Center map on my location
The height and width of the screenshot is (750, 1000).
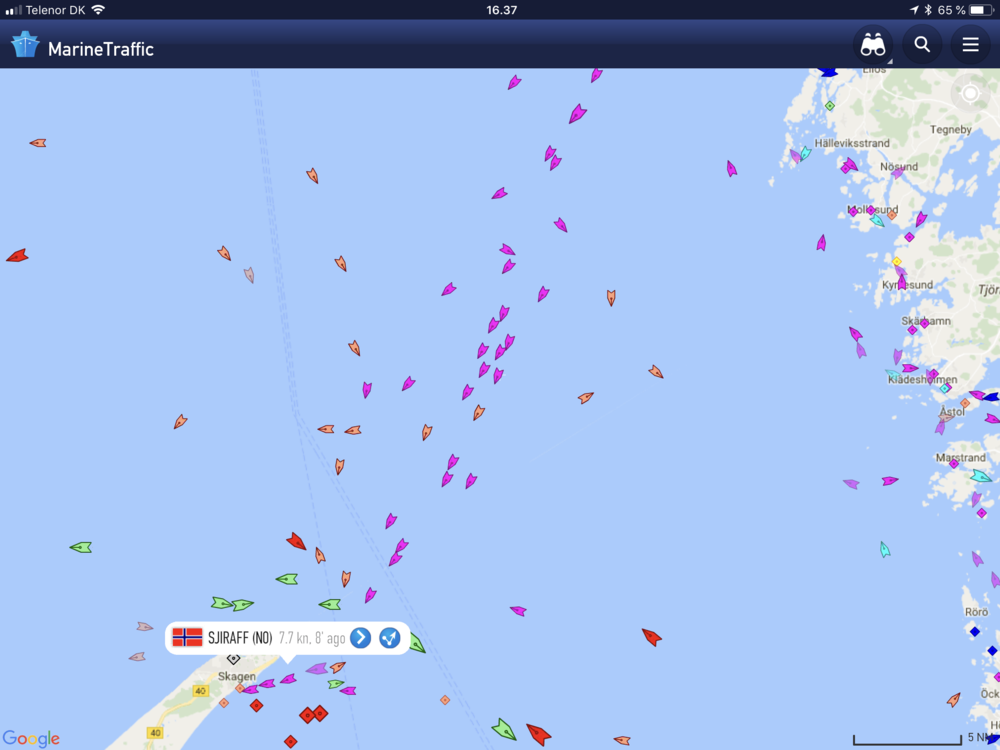970,95
